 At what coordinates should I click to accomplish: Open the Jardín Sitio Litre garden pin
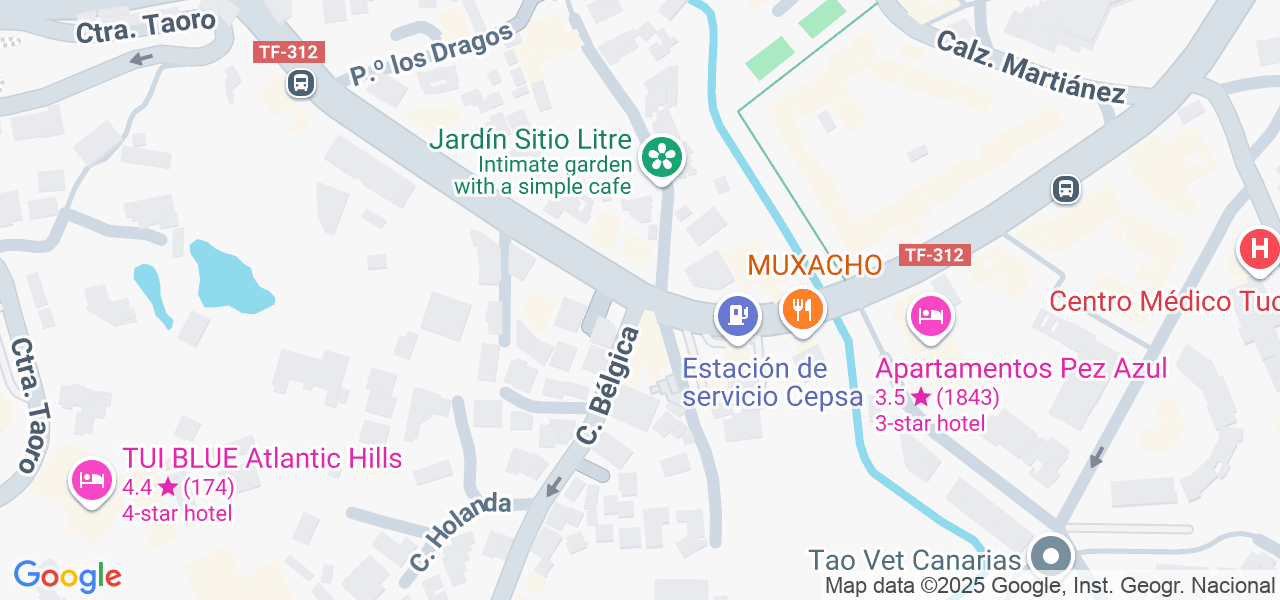[x=661, y=157]
